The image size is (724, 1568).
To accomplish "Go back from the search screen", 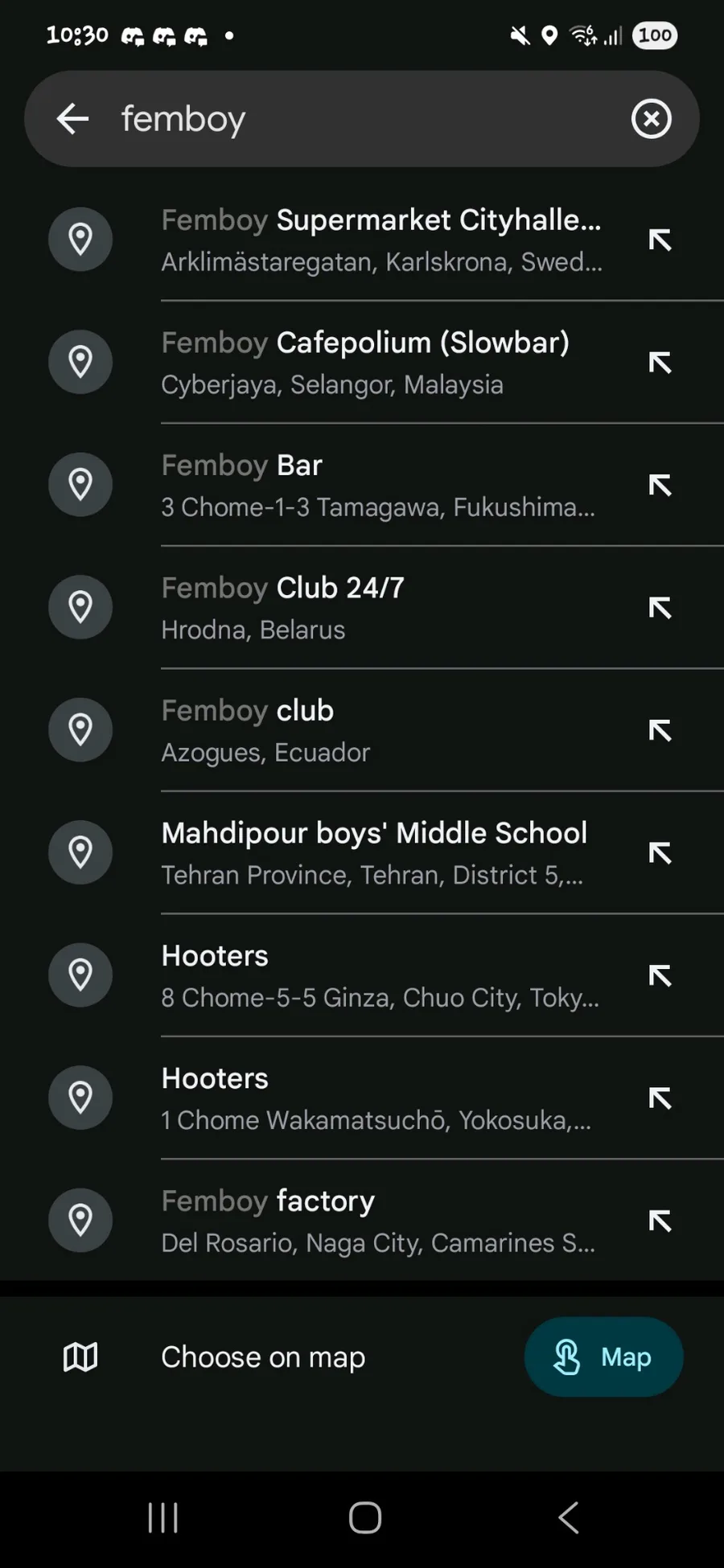I will tap(72, 119).
